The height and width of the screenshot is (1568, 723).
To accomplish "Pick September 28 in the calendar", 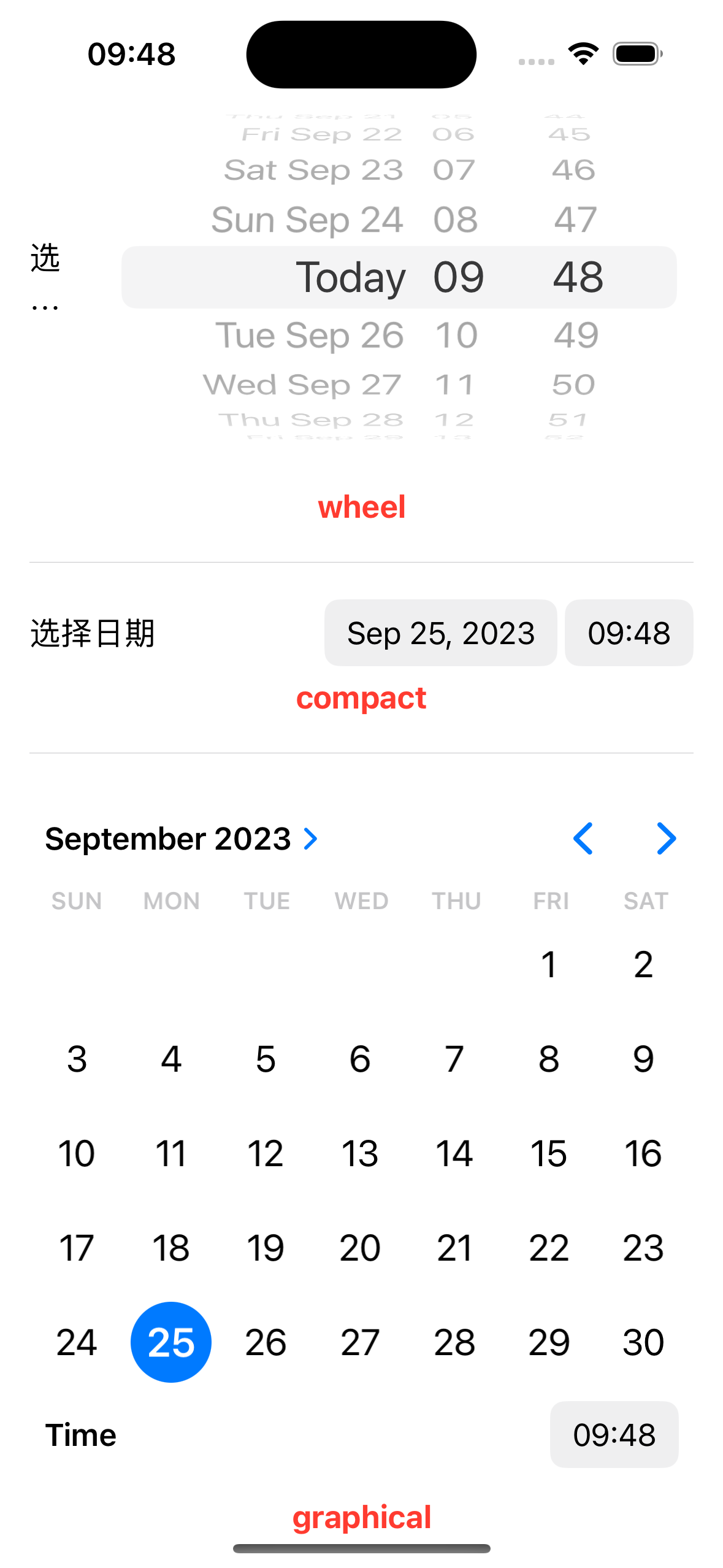I will pyautogui.click(x=454, y=1342).
